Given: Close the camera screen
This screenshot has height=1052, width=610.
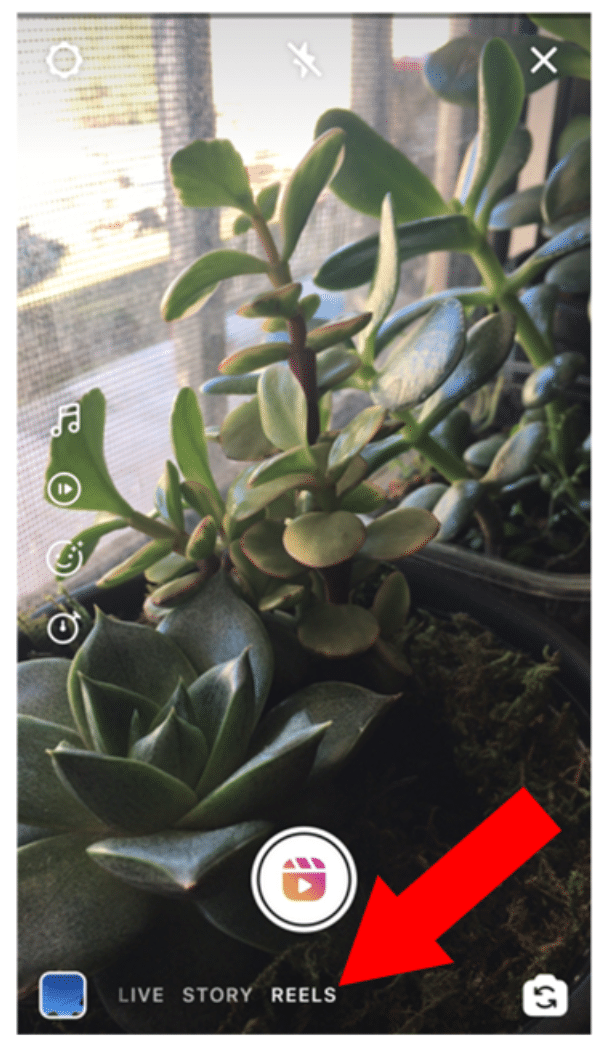Looking at the screenshot, I should pos(543,61).
